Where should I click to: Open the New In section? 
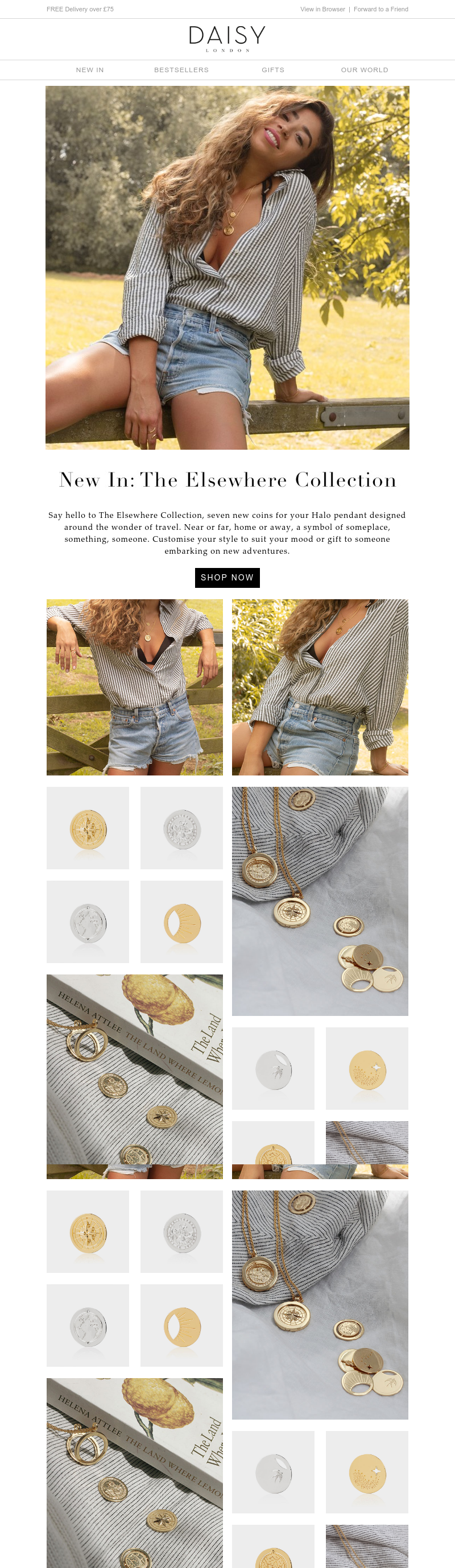coord(89,70)
